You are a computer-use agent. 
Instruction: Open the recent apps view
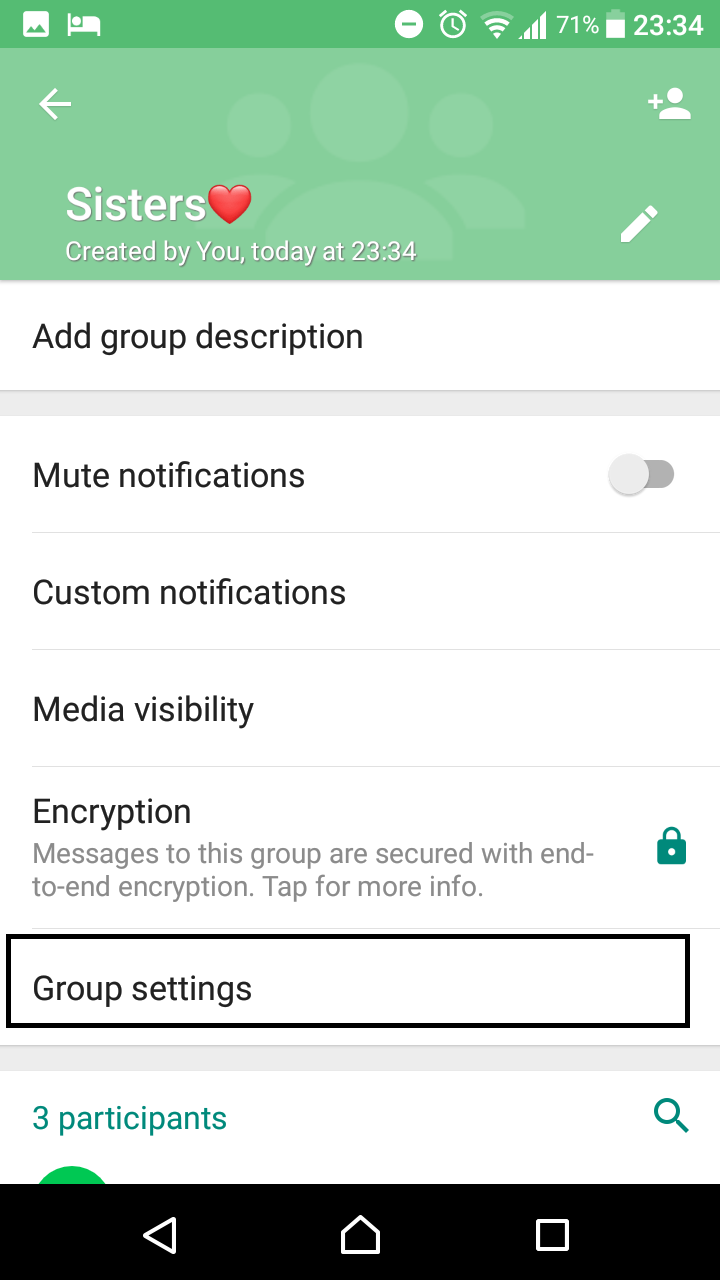click(552, 1234)
